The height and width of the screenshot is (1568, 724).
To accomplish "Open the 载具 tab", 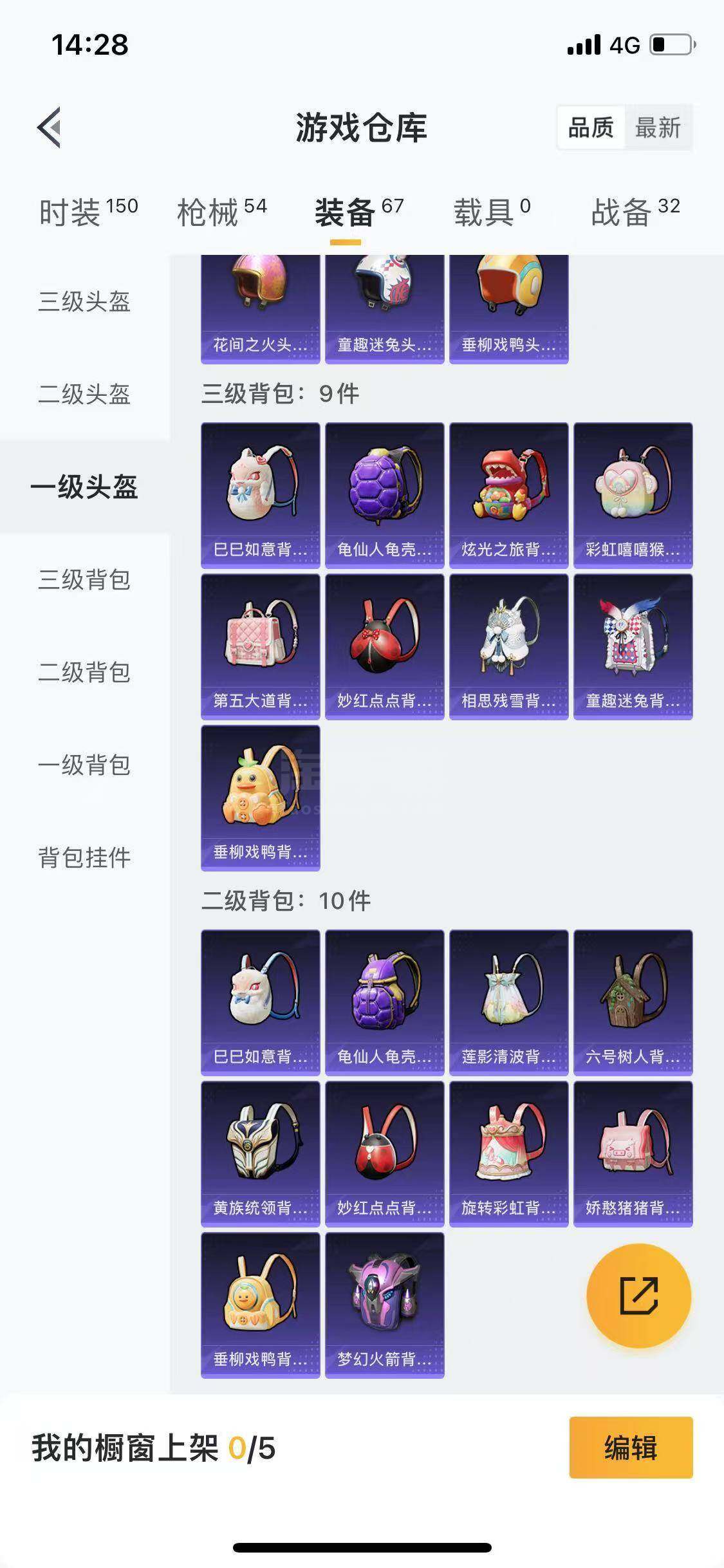I will click(492, 212).
